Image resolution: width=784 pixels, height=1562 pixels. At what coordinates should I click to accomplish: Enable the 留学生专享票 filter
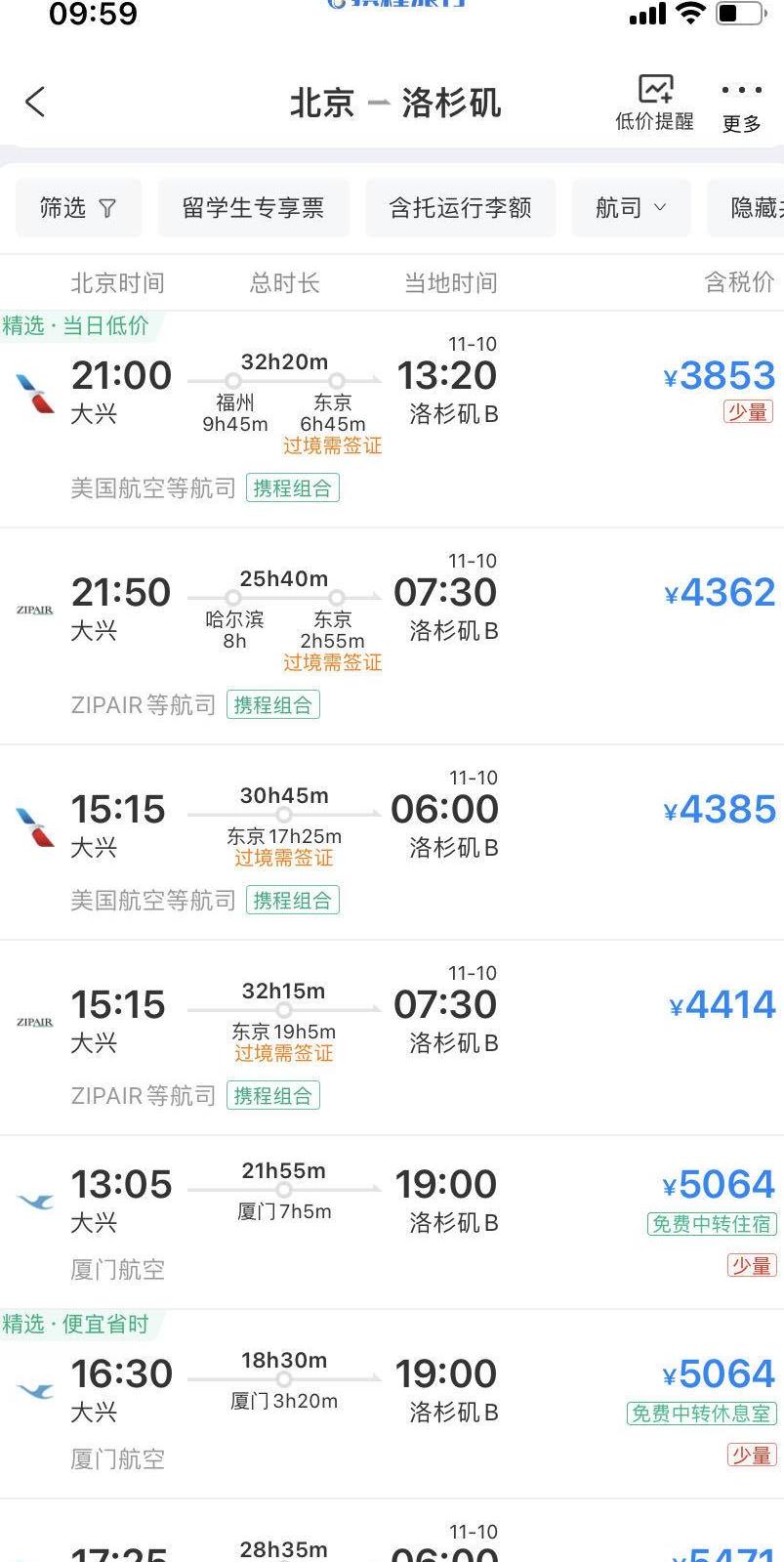click(x=253, y=208)
